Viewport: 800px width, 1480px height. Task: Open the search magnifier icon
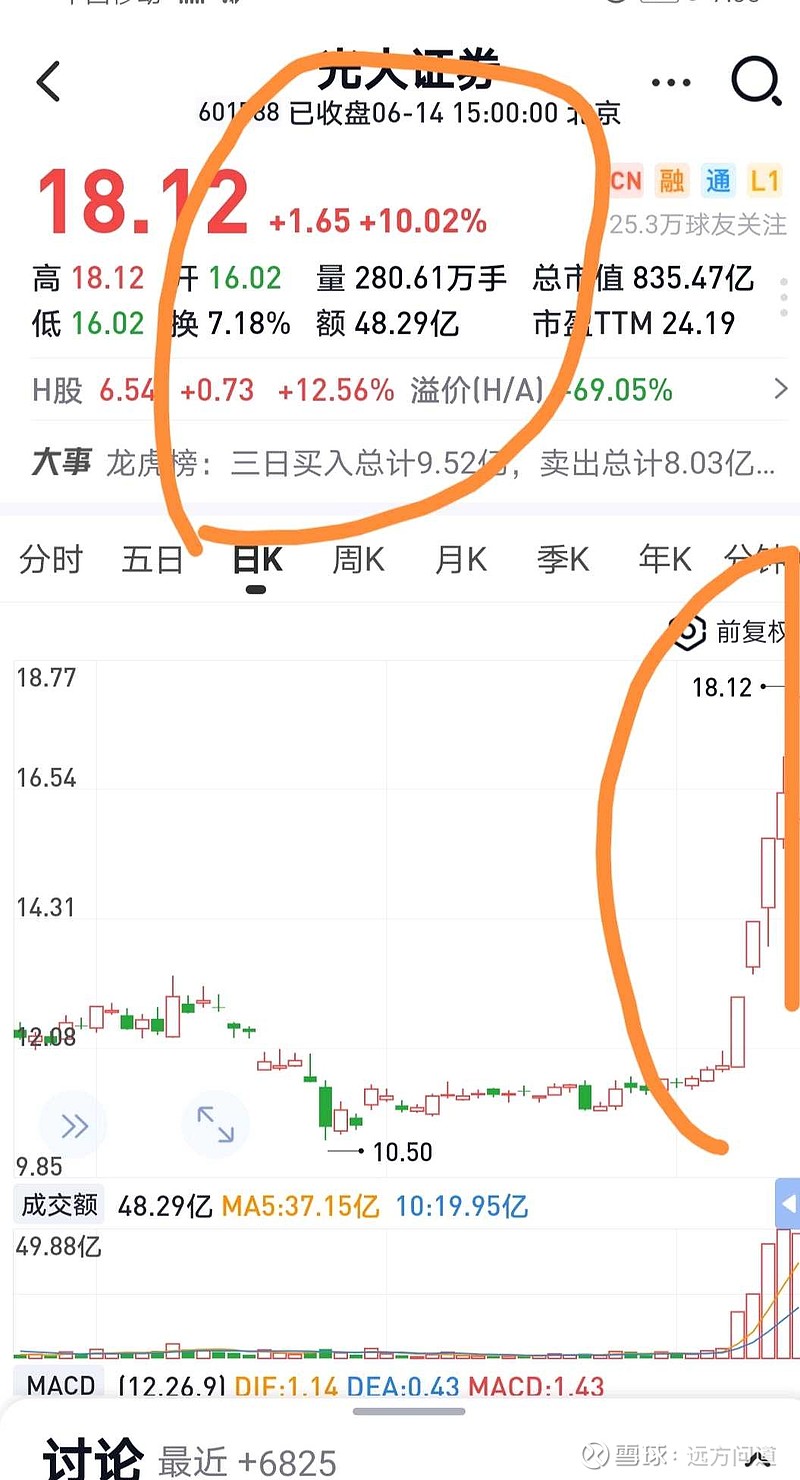pos(756,82)
